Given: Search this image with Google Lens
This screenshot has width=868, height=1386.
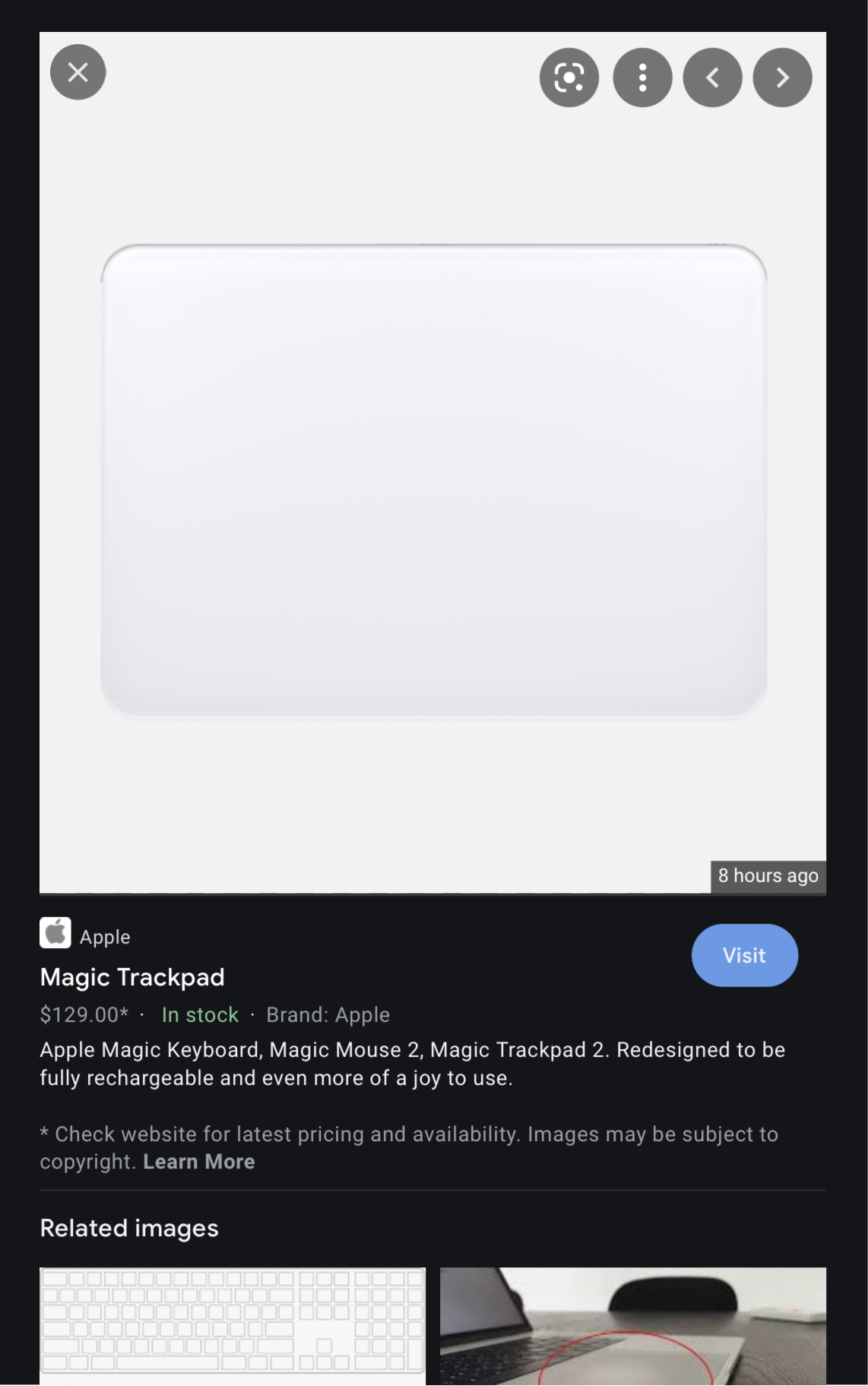Looking at the screenshot, I should (x=569, y=78).
